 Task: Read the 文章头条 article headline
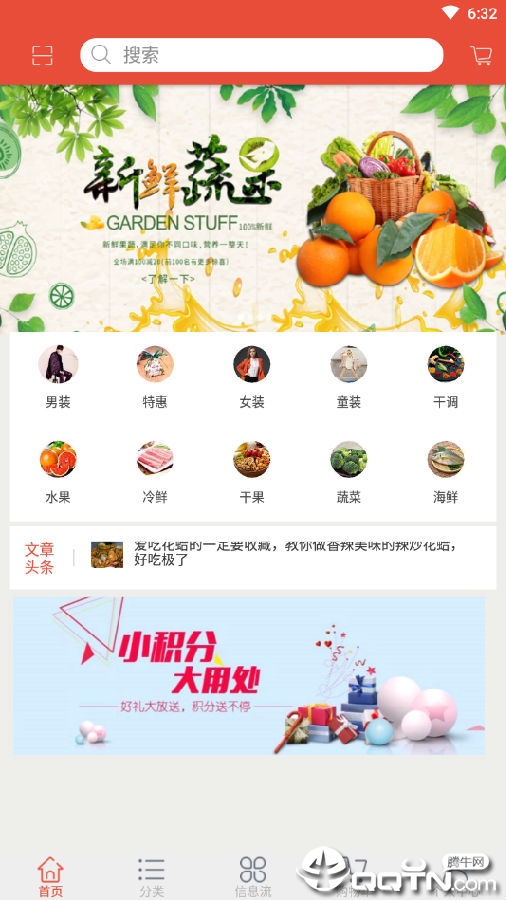click(295, 553)
